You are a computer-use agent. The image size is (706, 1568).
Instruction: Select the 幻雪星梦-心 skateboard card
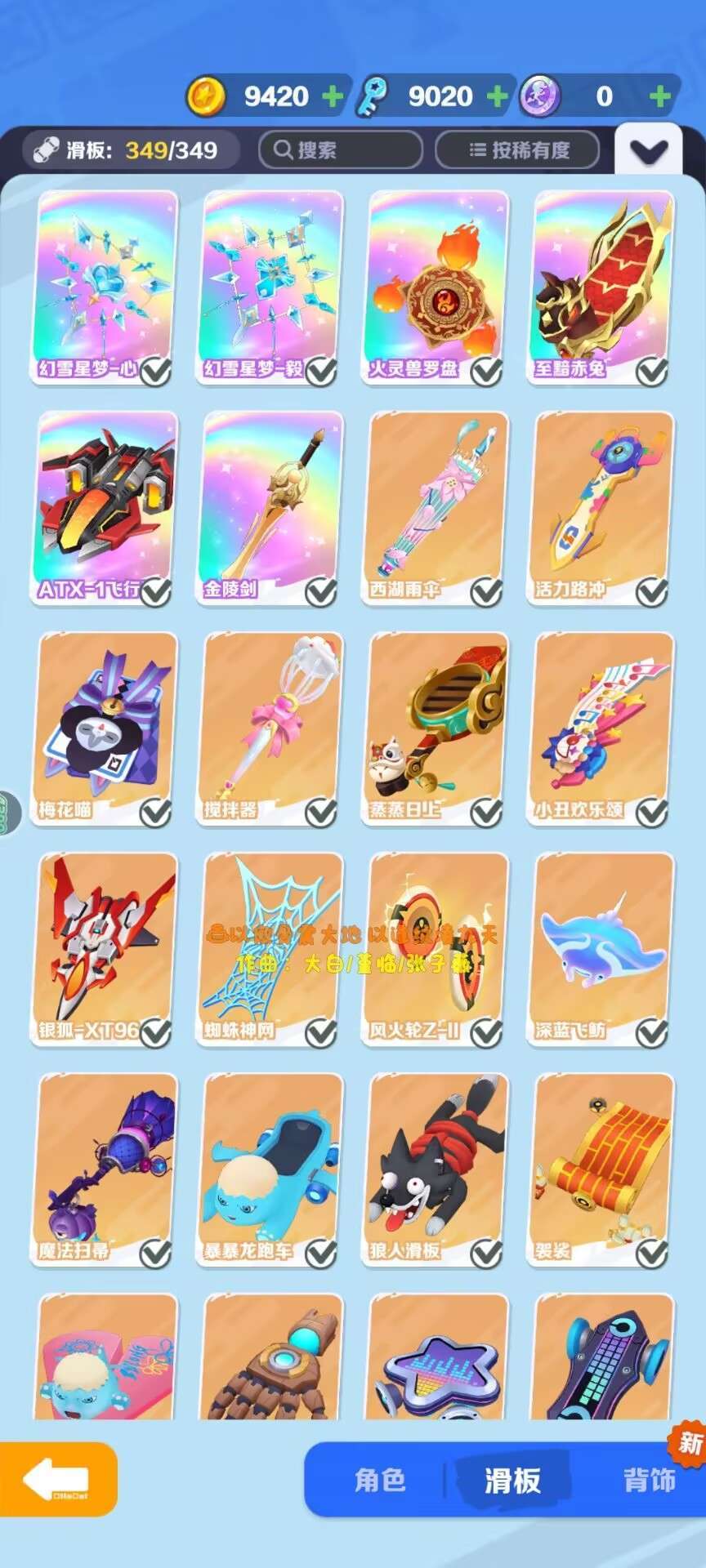[x=105, y=287]
